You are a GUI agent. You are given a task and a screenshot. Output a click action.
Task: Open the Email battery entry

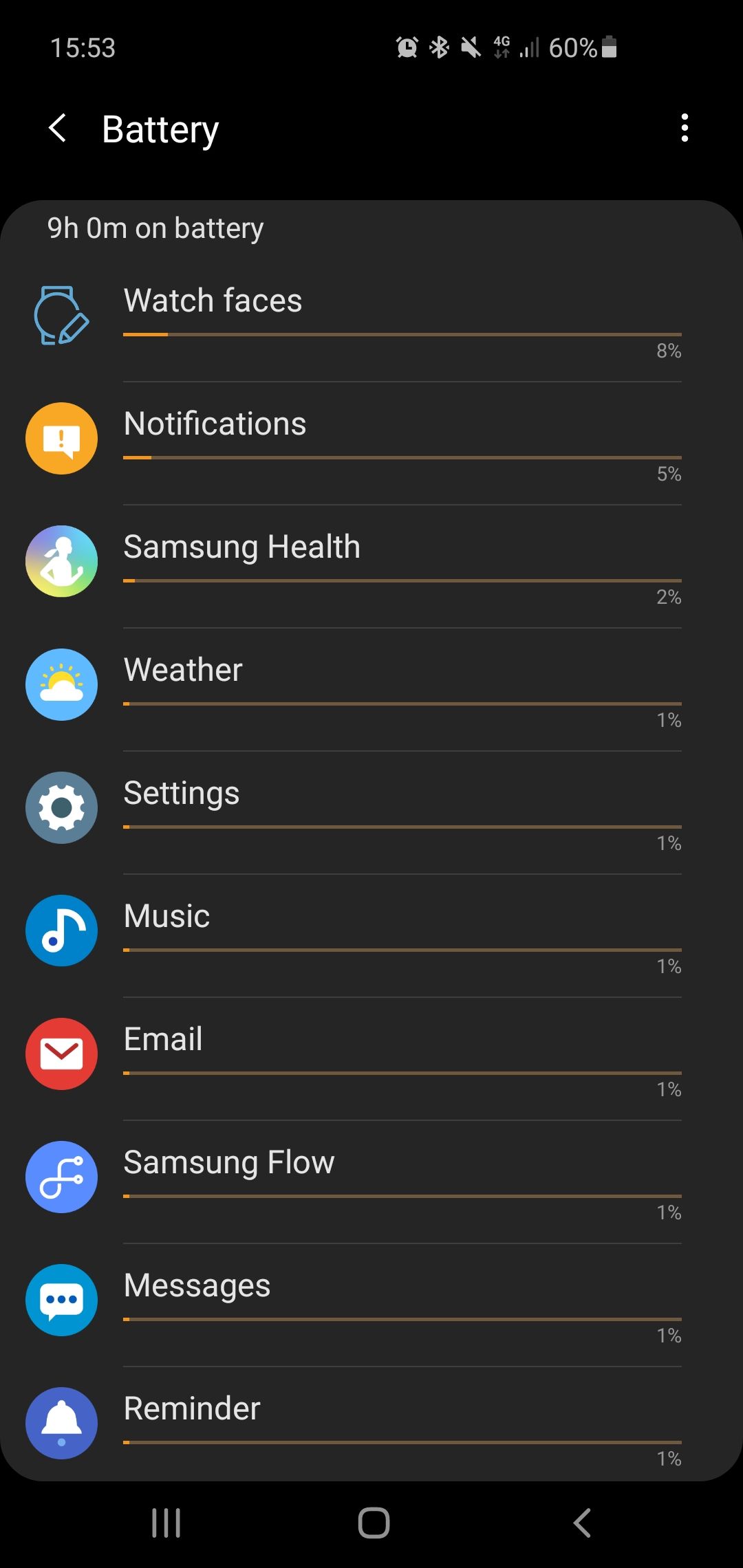pos(371,1058)
